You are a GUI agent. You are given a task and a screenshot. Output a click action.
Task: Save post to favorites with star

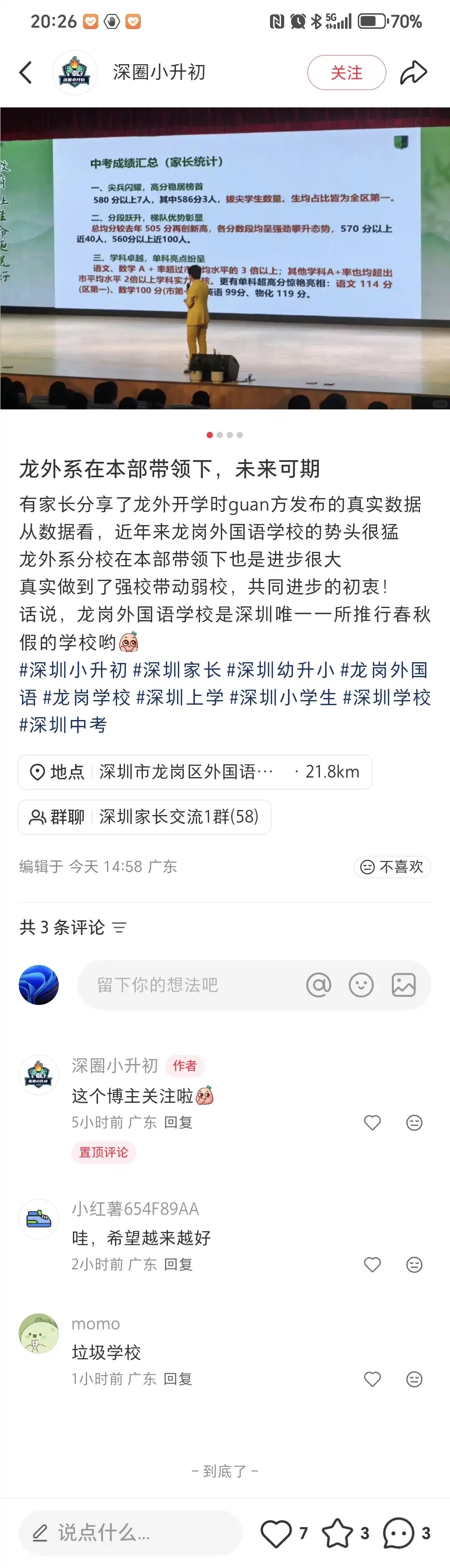click(337, 1533)
